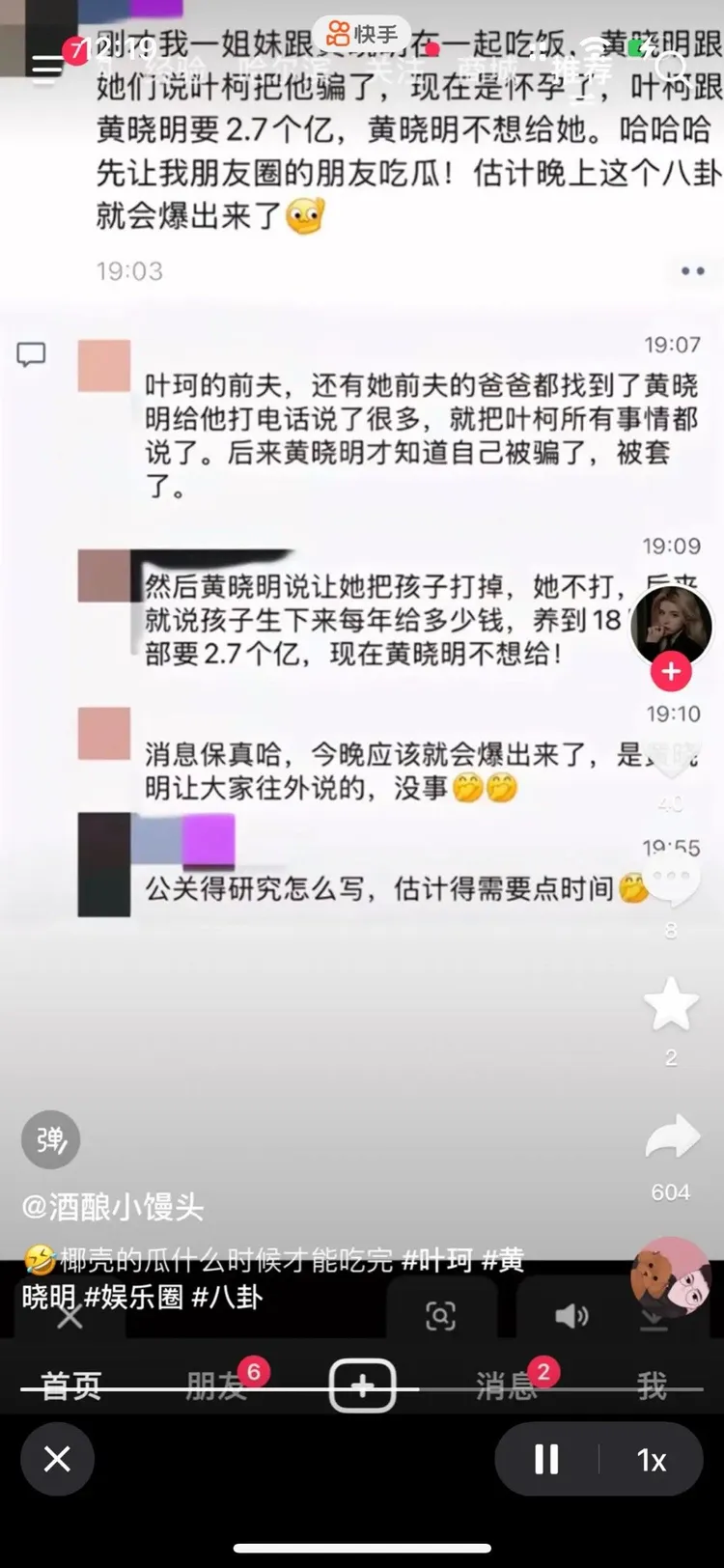Mute the video via the speaker icon
Screen dimensions: 724x1568
click(571, 1314)
